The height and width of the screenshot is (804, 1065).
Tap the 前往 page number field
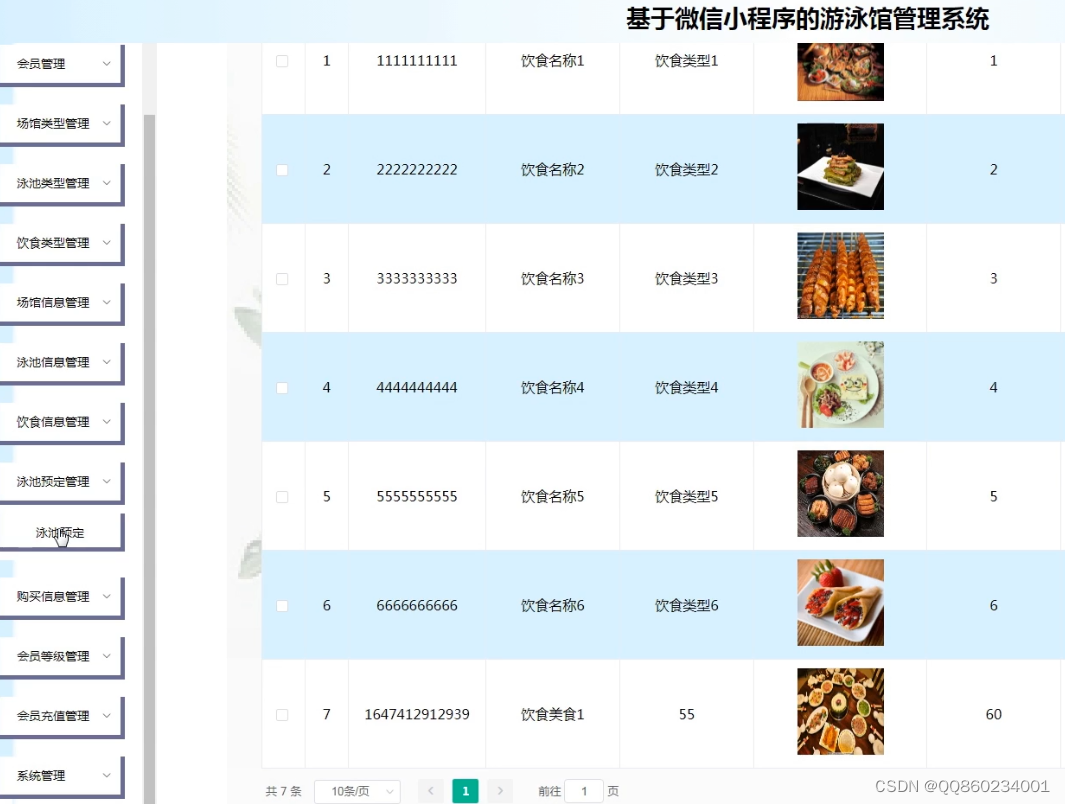tap(584, 791)
